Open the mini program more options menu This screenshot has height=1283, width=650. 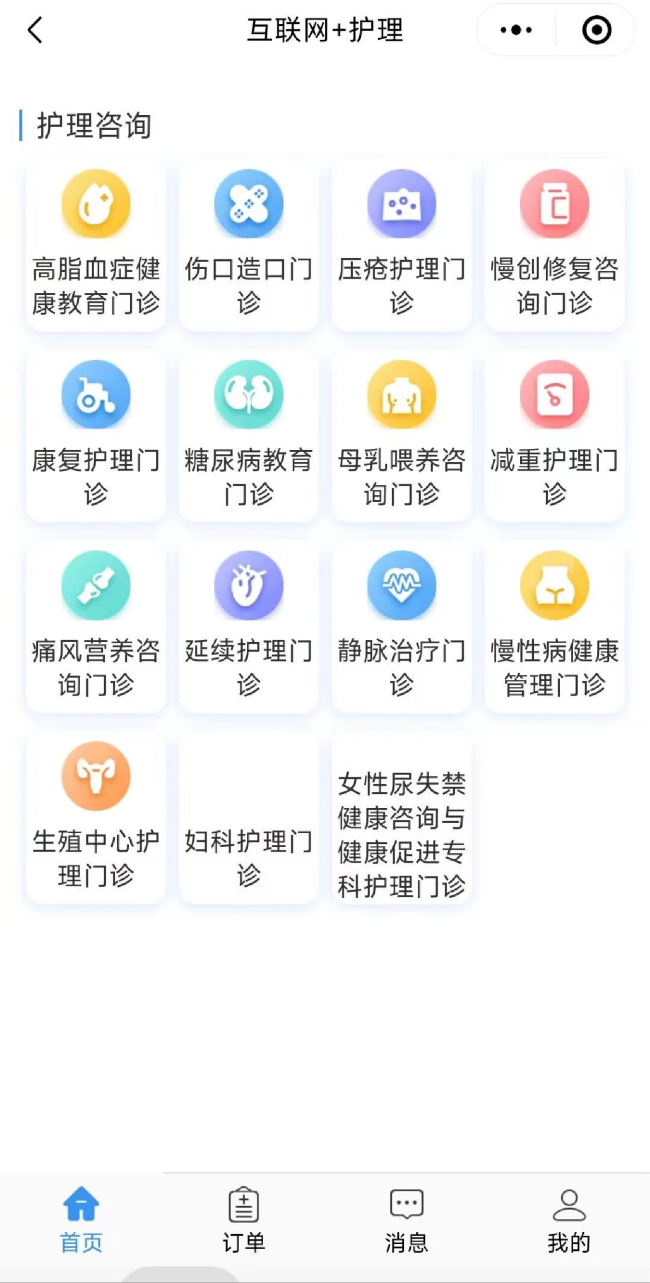point(516,30)
